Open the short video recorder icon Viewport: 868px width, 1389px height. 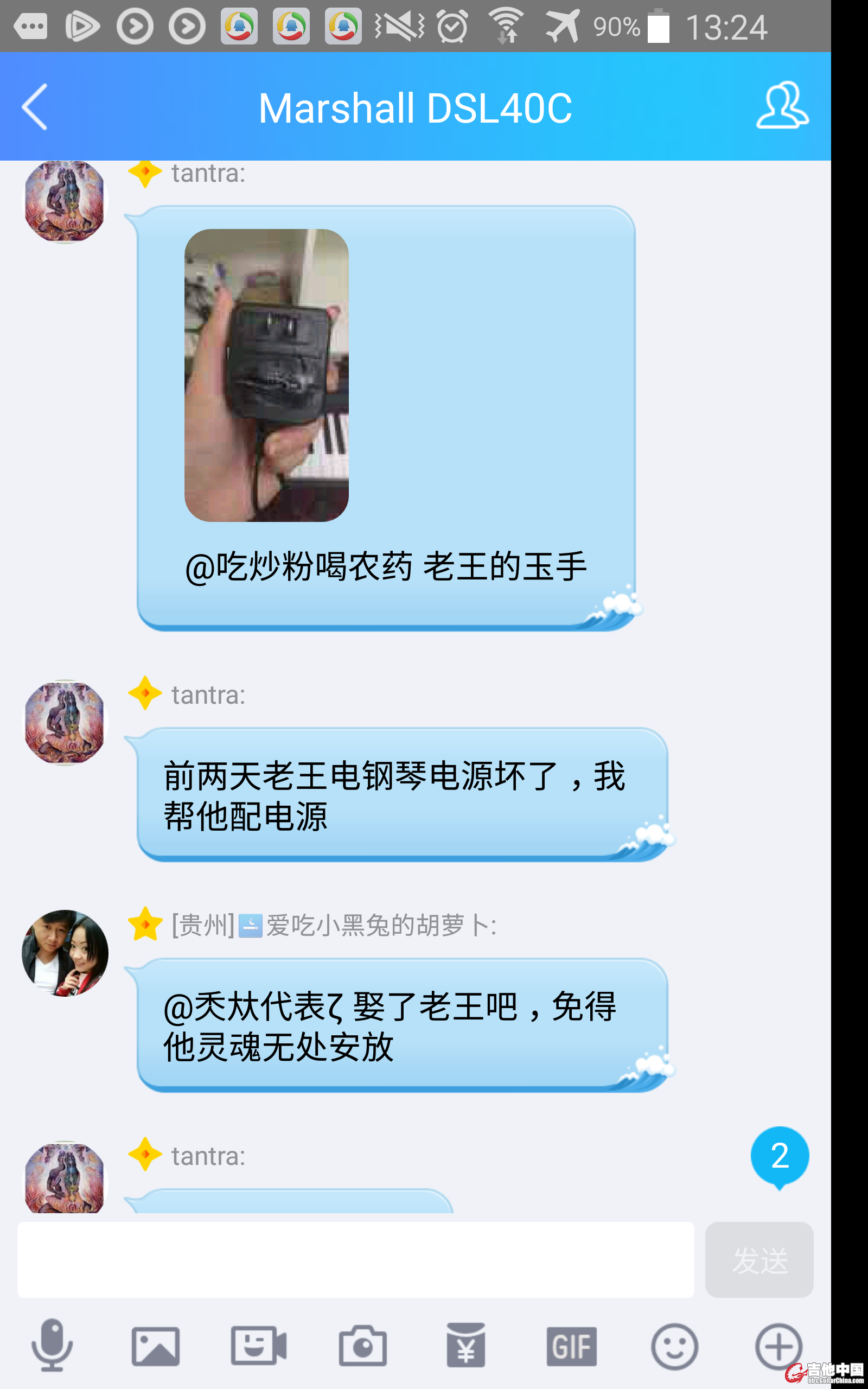tap(259, 1346)
